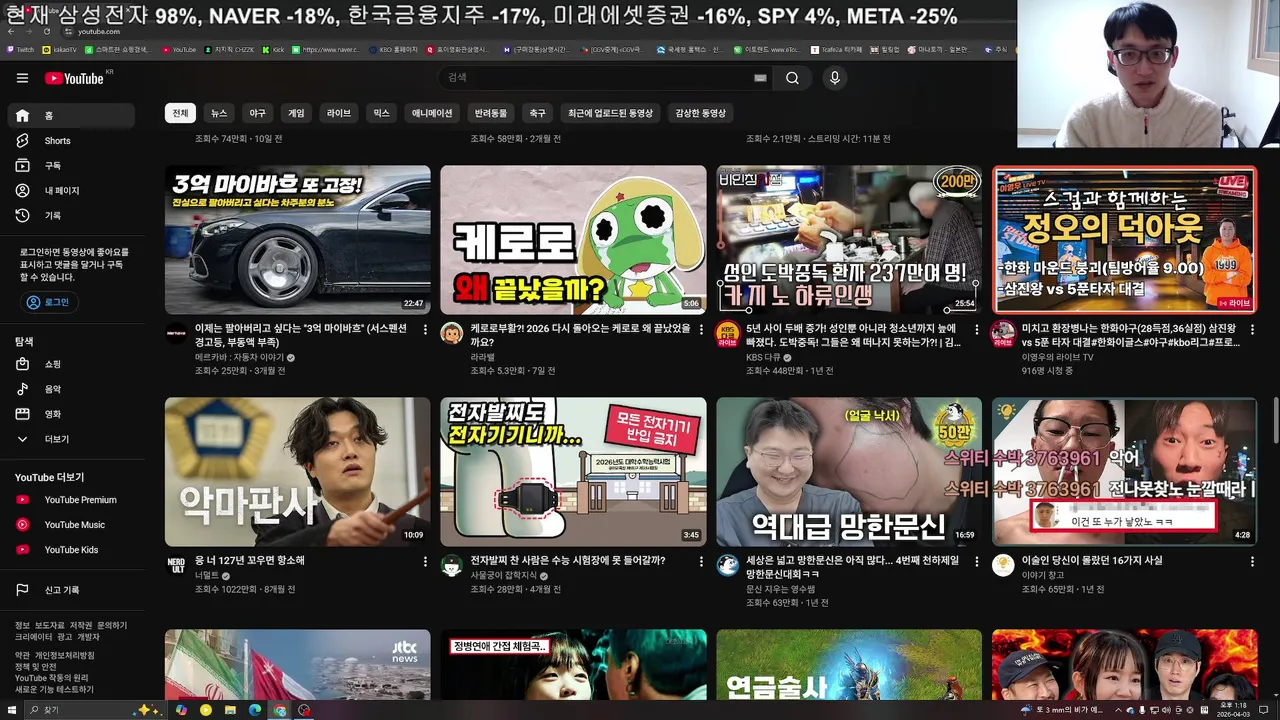The image size is (1280, 720).
Task: Open the 악마판사 video
Action: (x=297, y=472)
